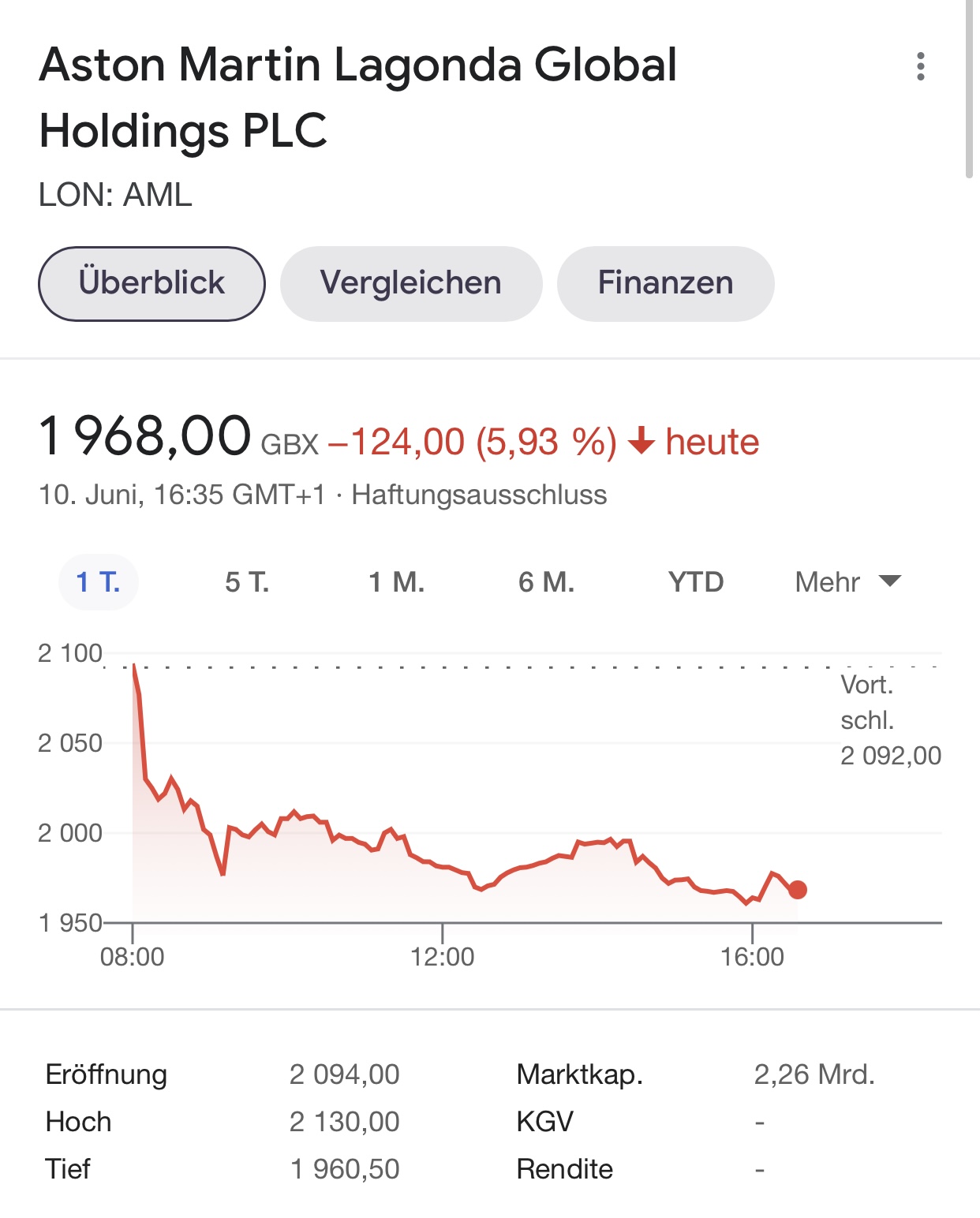Viewport: 980px width, 1218px height.
Task: Select the 1 T. chart range
Action: pos(99,583)
